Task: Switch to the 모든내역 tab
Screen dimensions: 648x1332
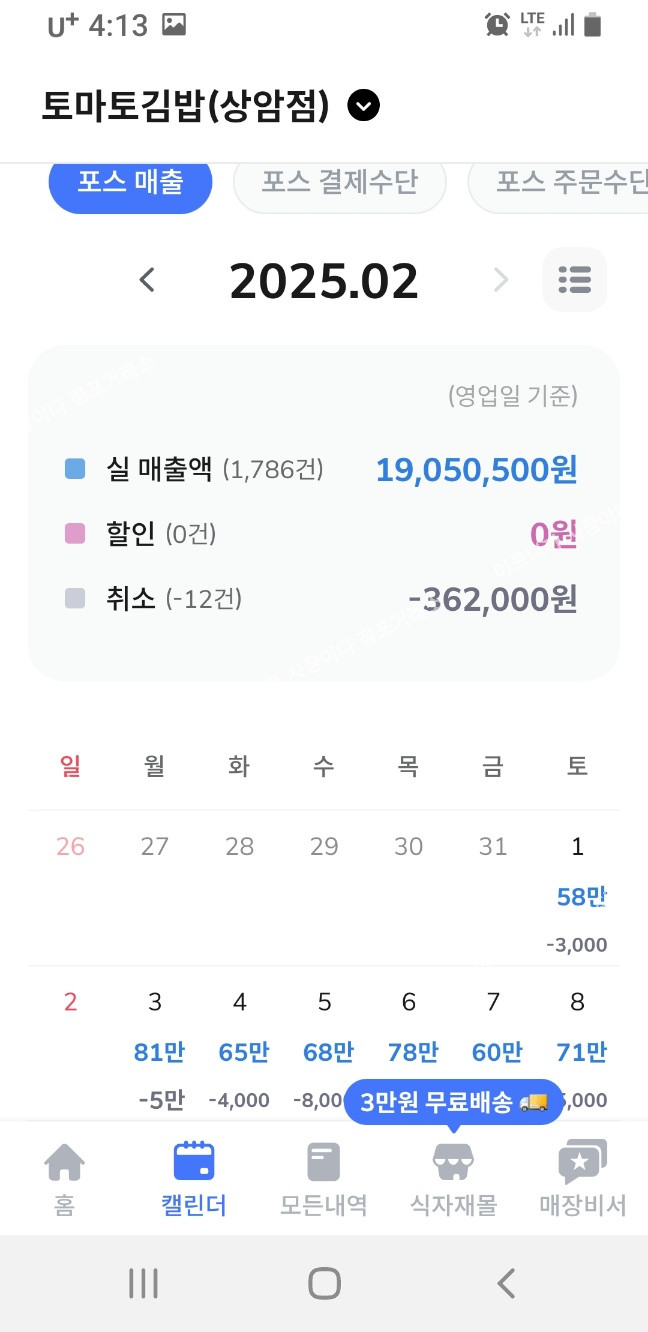Action: tap(324, 1179)
